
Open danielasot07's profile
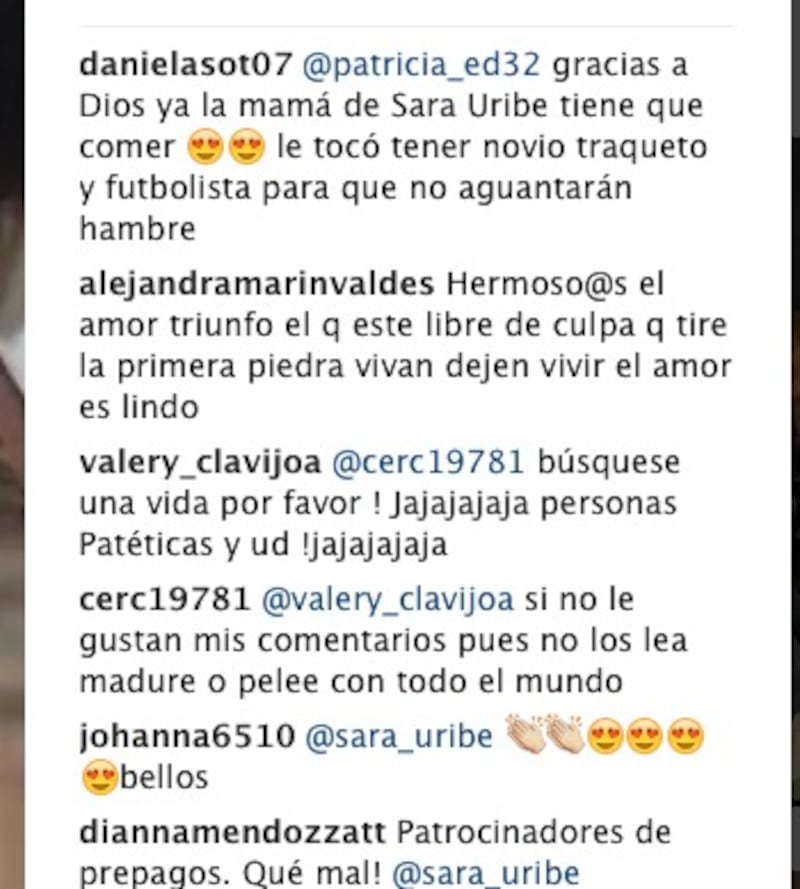point(185,65)
